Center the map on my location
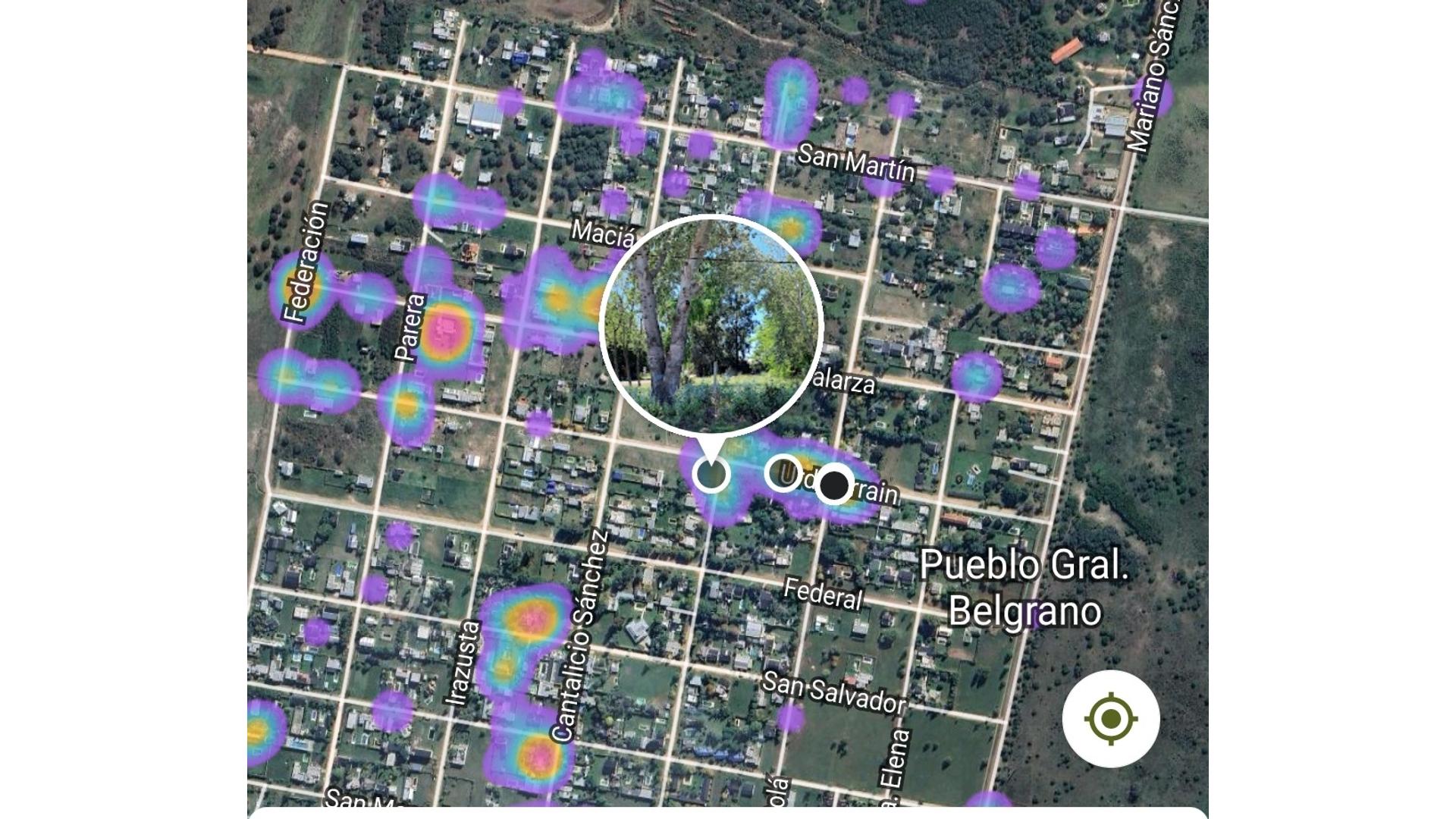 (x=1111, y=718)
